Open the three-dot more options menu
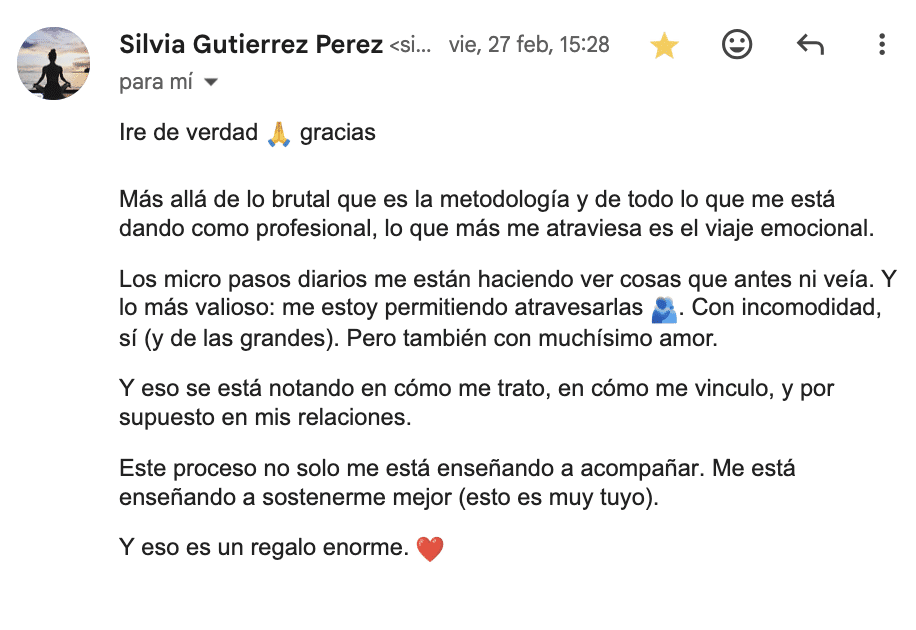 click(882, 44)
